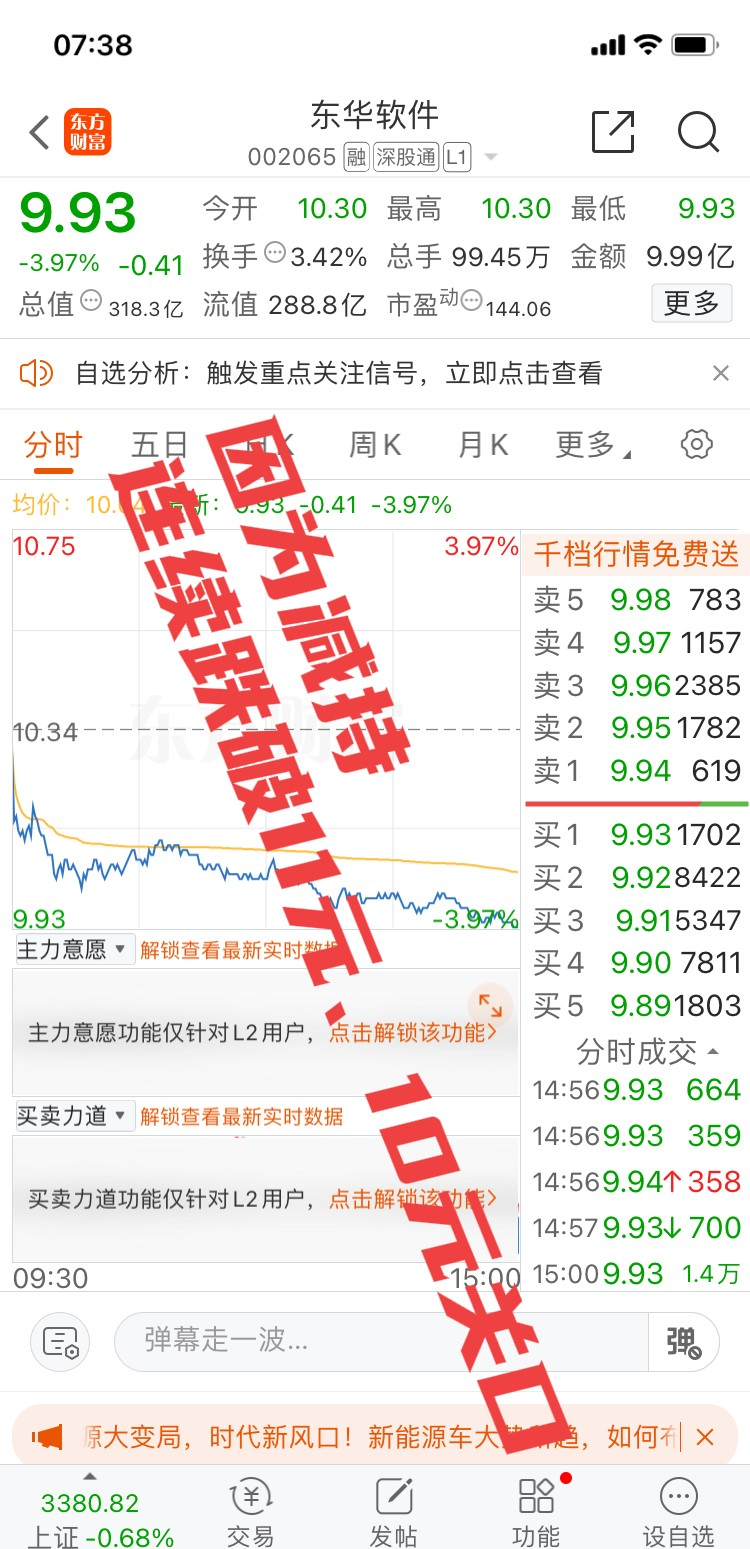Switch to the 五日 chart tab

[x=160, y=445]
